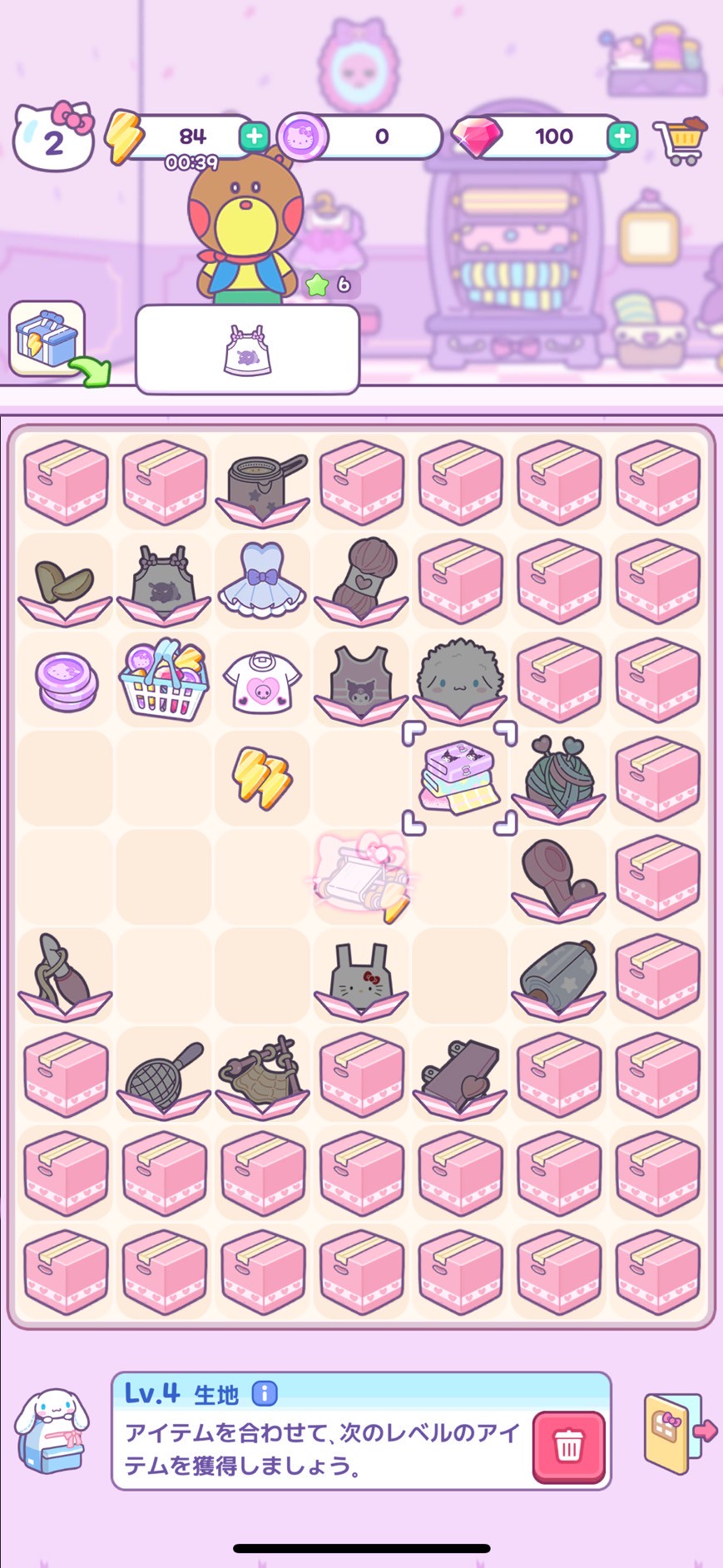The height and width of the screenshot is (1568, 723).
Task: Tap the green yarn ball item
Action: point(558,776)
